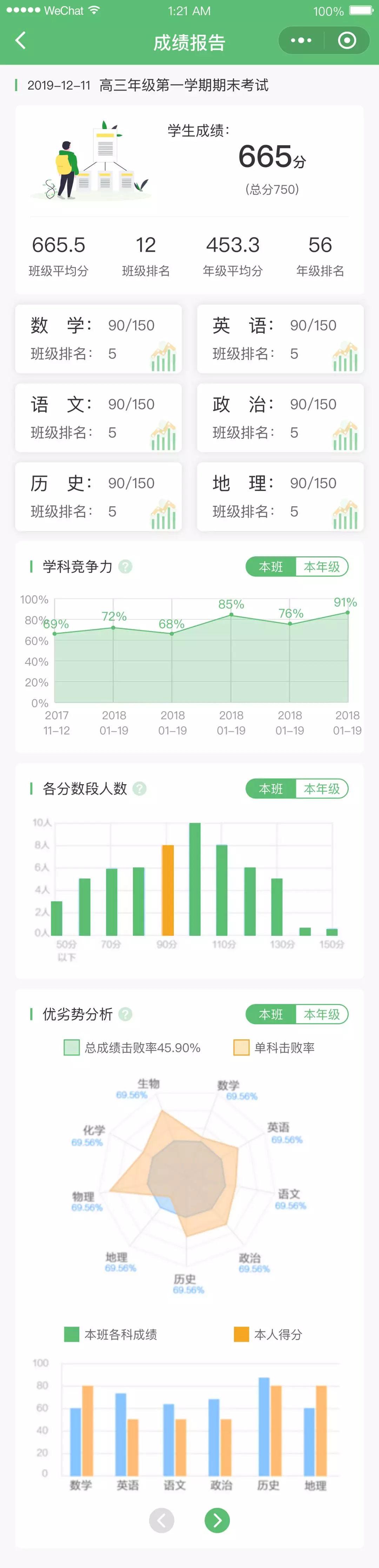Open the 数学 score card
379x1568 pixels.
point(99,339)
